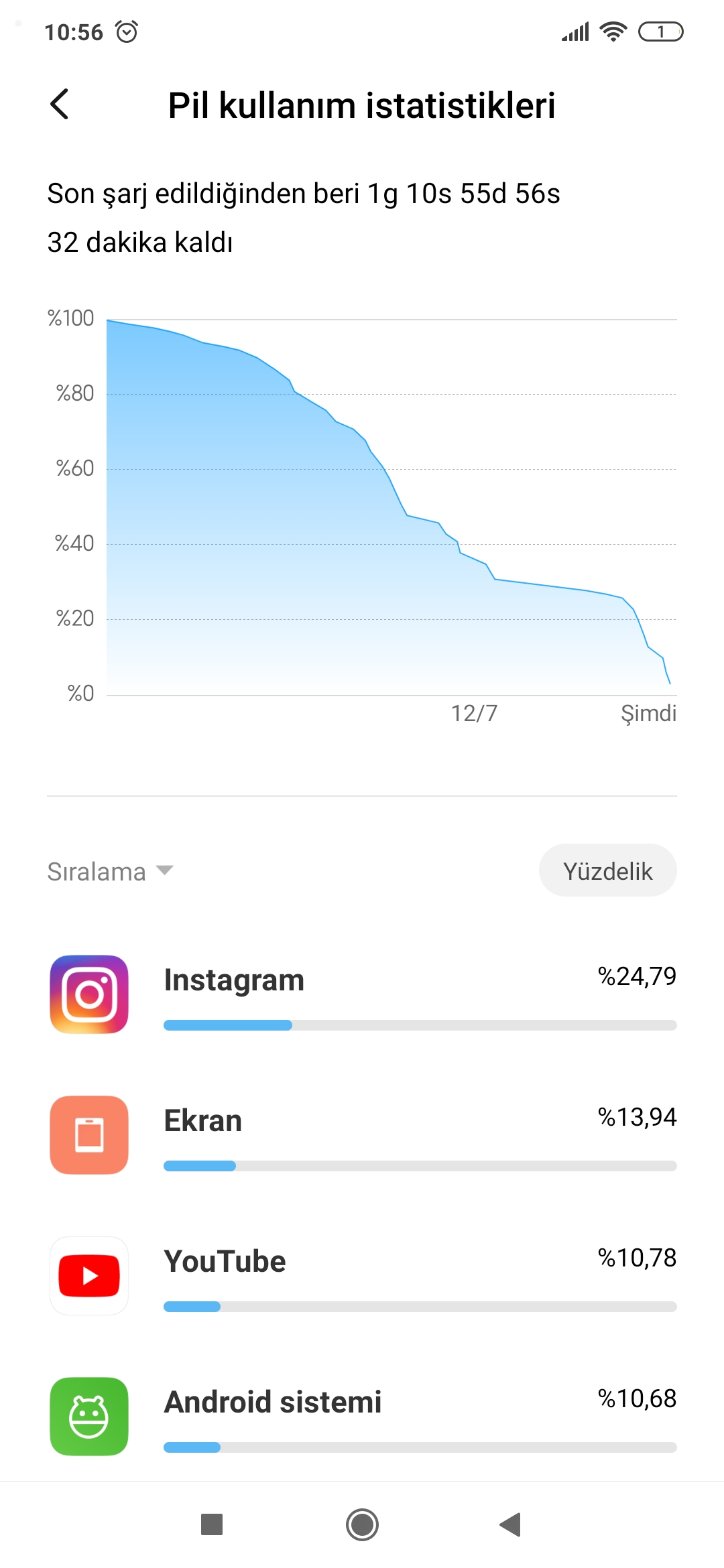The height and width of the screenshot is (1568, 724).
Task: Tap the Yüzdelik button
Action: click(x=607, y=870)
